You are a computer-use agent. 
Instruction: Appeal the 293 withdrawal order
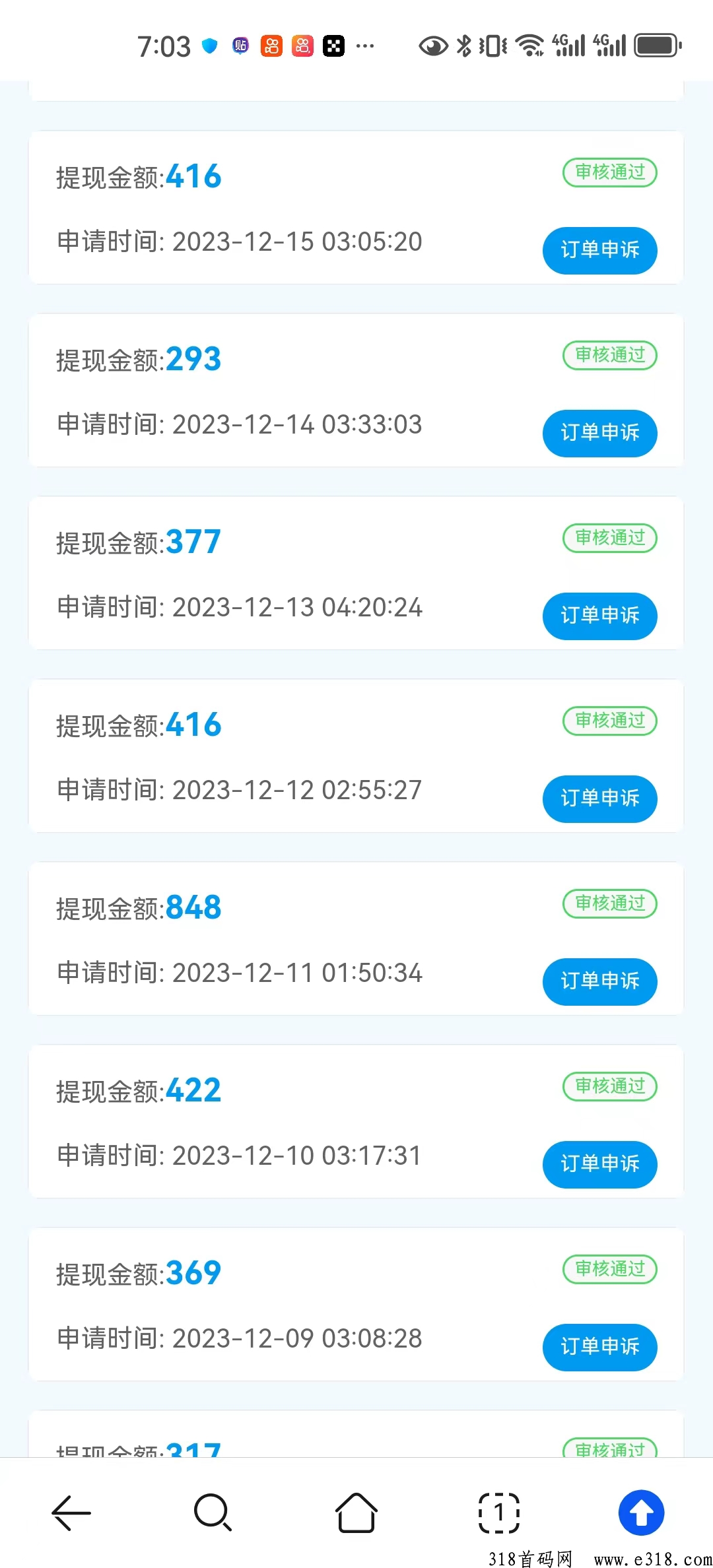point(599,433)
